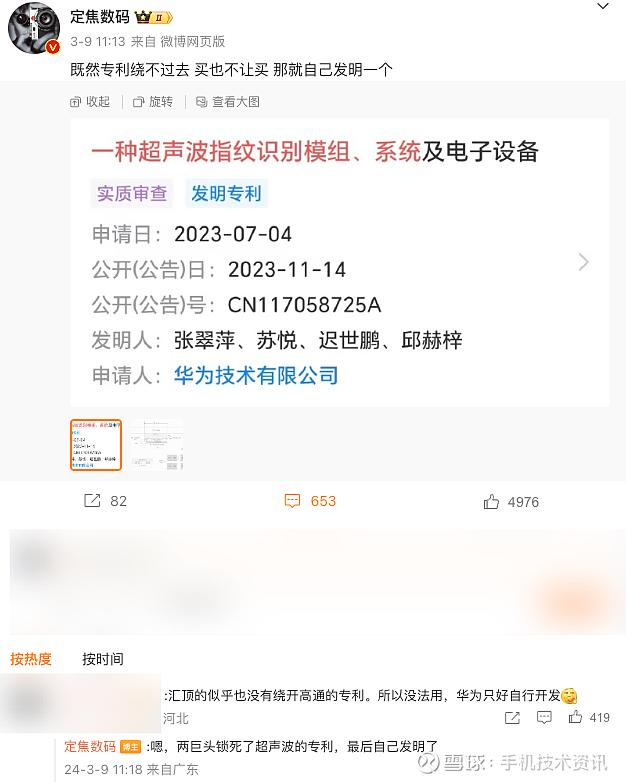Repost the post with 82 shares
626x782 pixels.
coord(106,501)
